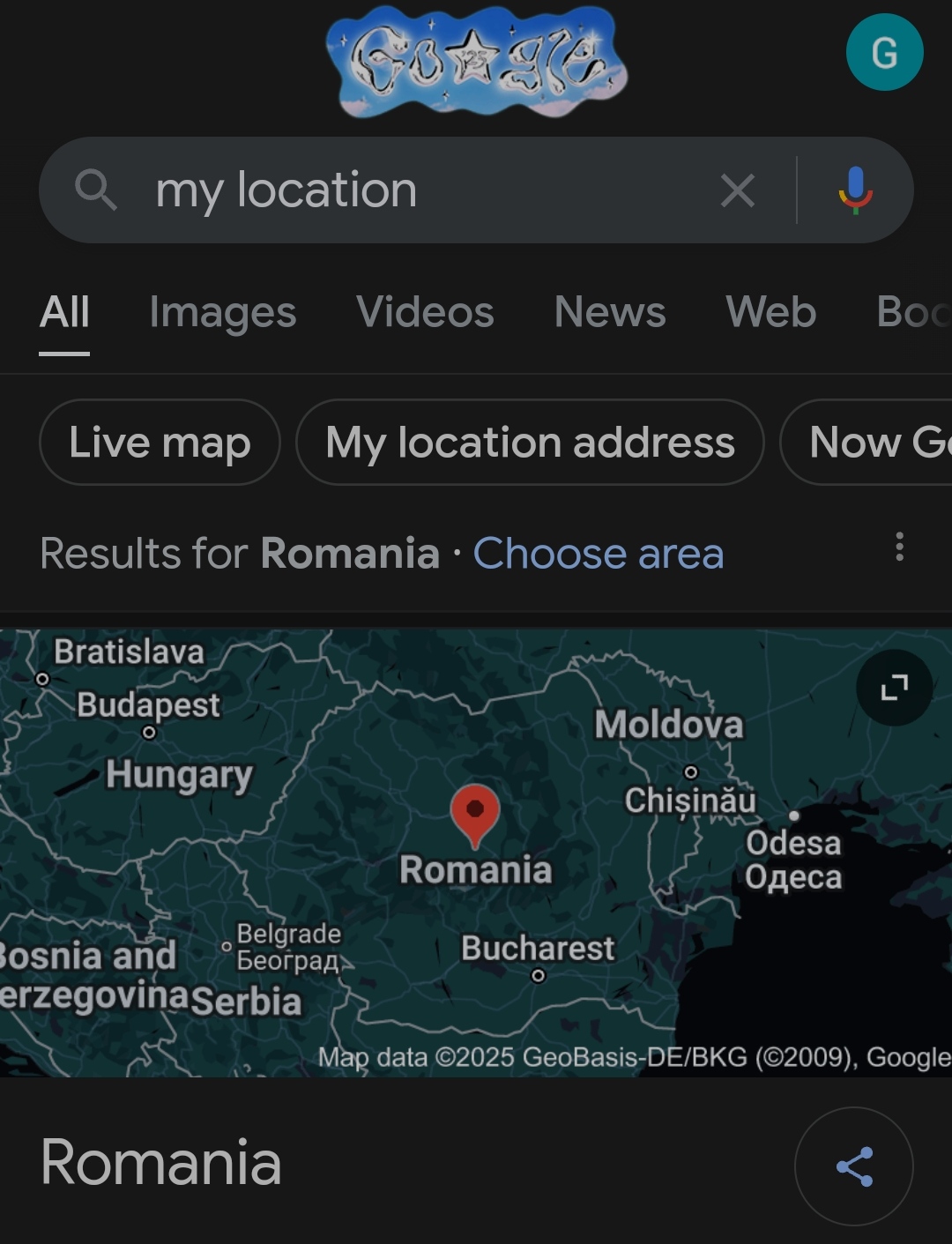Clear the search query text
The height and width of the screenshot is (1244, 952).
pyautogui.click(x=737, y=190)
